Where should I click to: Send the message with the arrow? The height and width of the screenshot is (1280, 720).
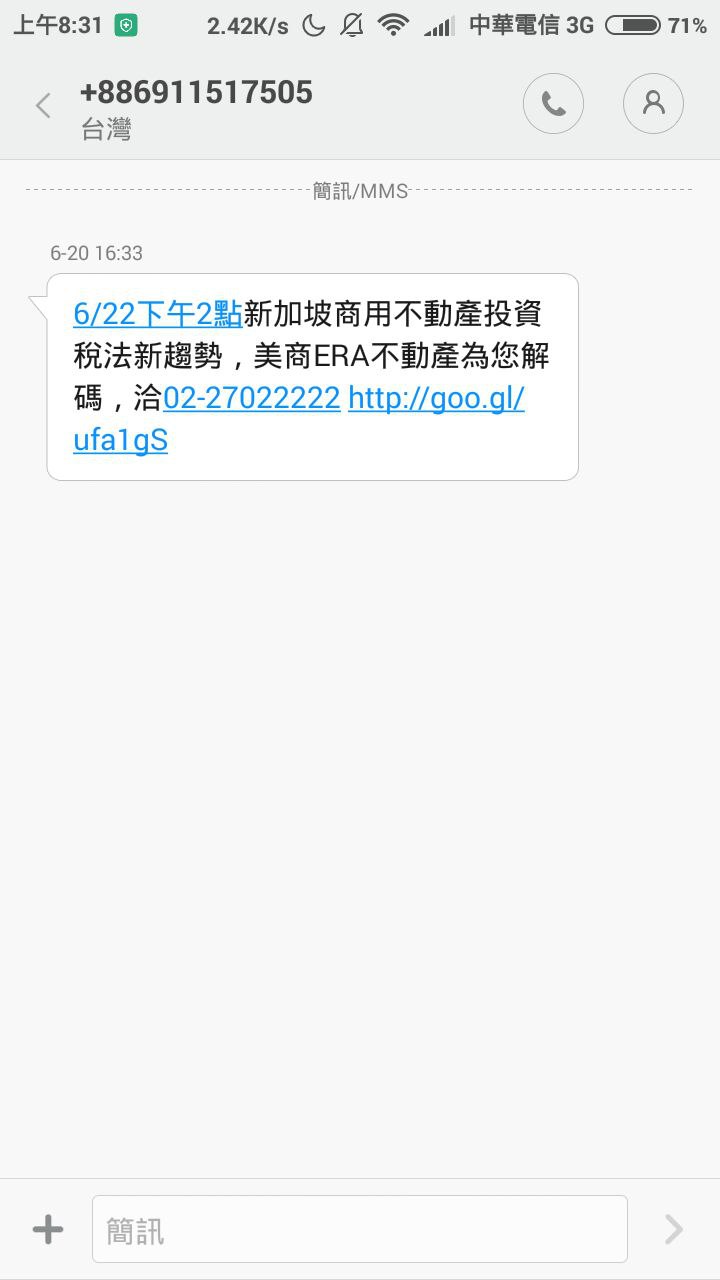pos(674,1229)
